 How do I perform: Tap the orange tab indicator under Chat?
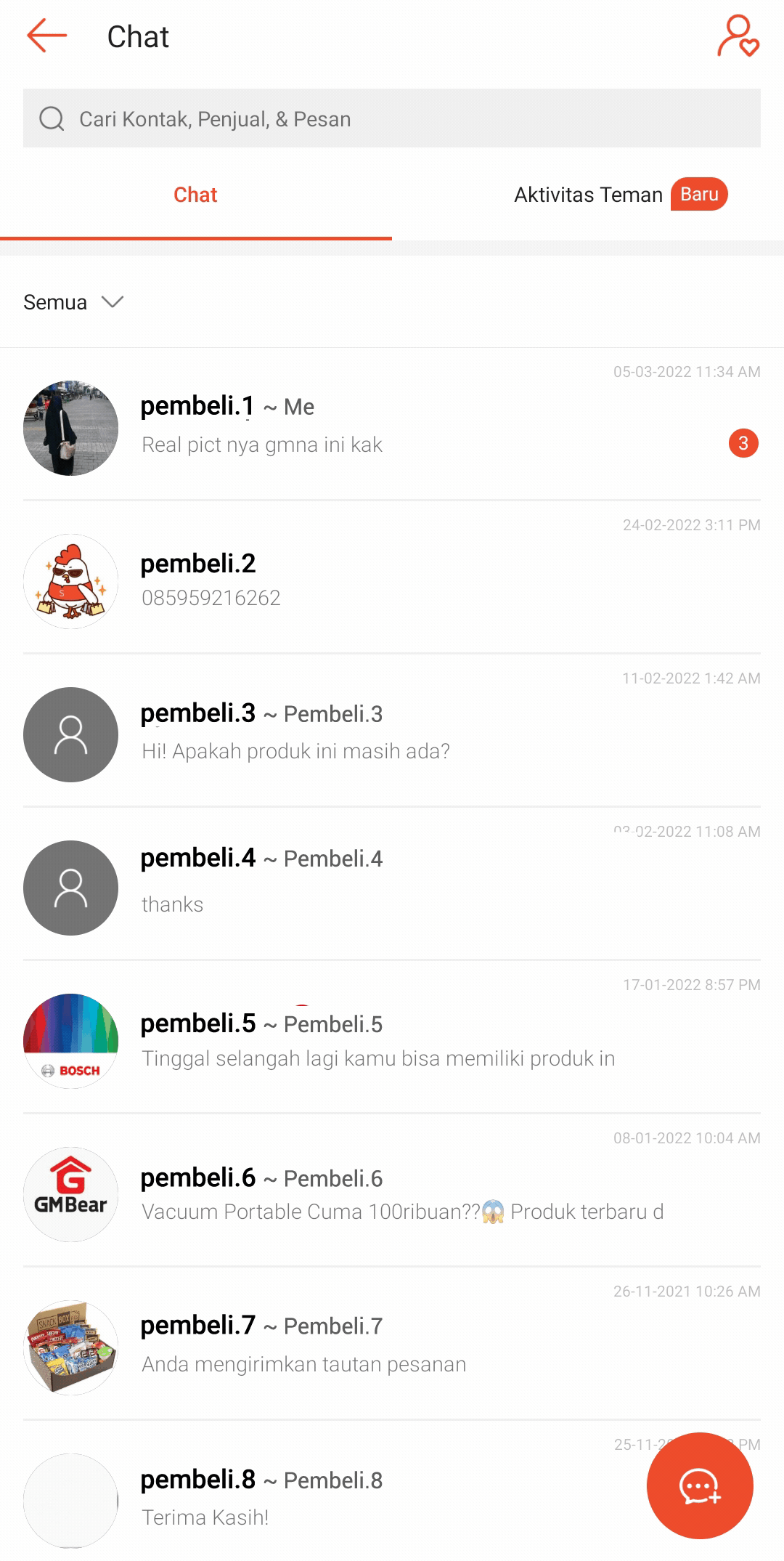point(195,238)
